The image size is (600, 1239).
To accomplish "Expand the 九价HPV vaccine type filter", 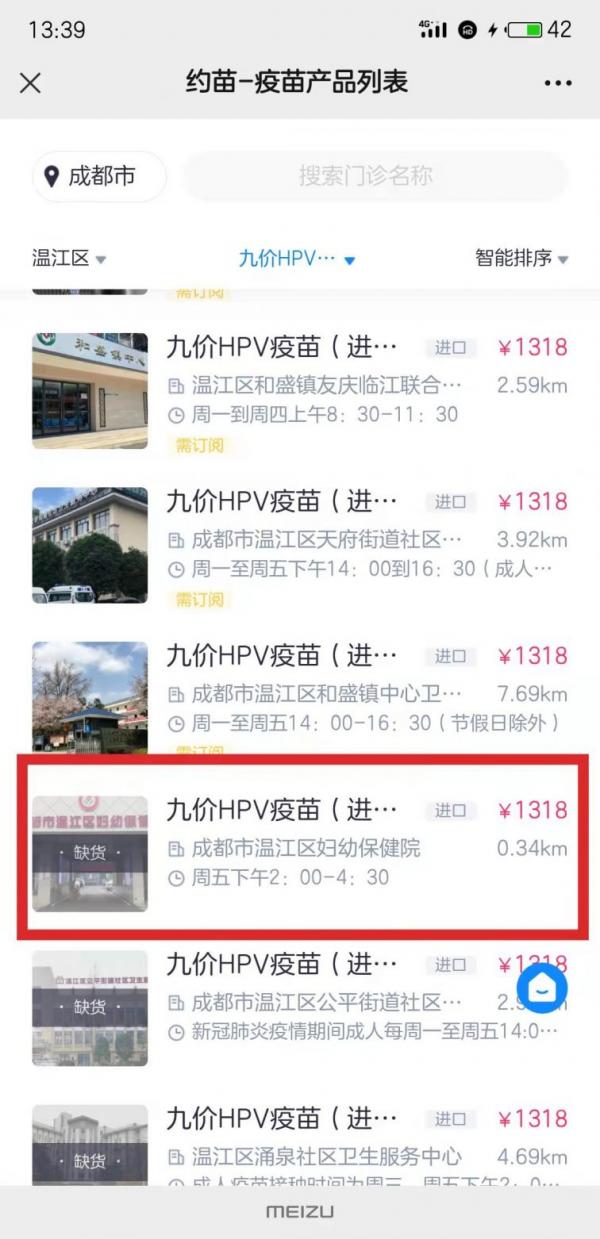I will point(297,259).
